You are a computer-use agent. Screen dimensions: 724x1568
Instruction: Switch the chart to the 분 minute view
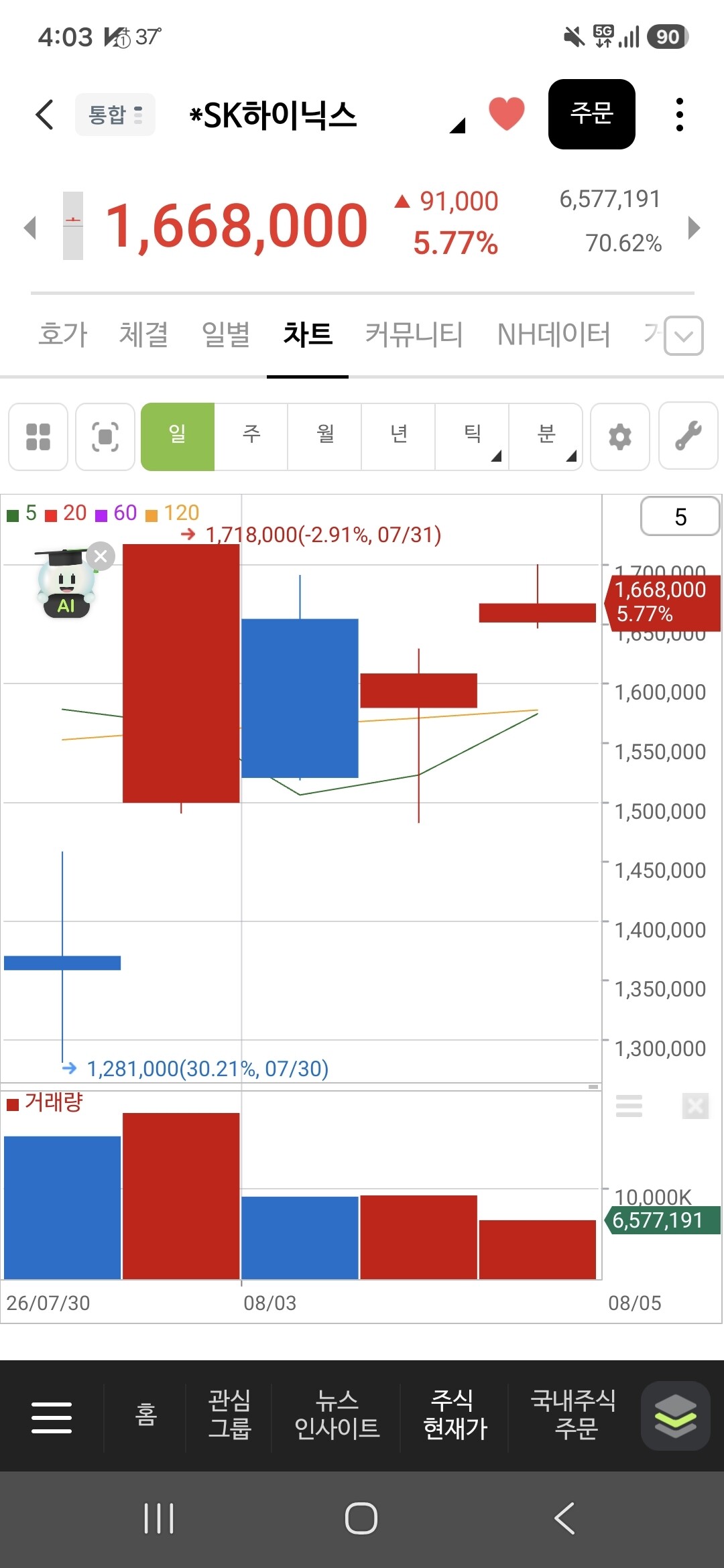click(546, 436)
